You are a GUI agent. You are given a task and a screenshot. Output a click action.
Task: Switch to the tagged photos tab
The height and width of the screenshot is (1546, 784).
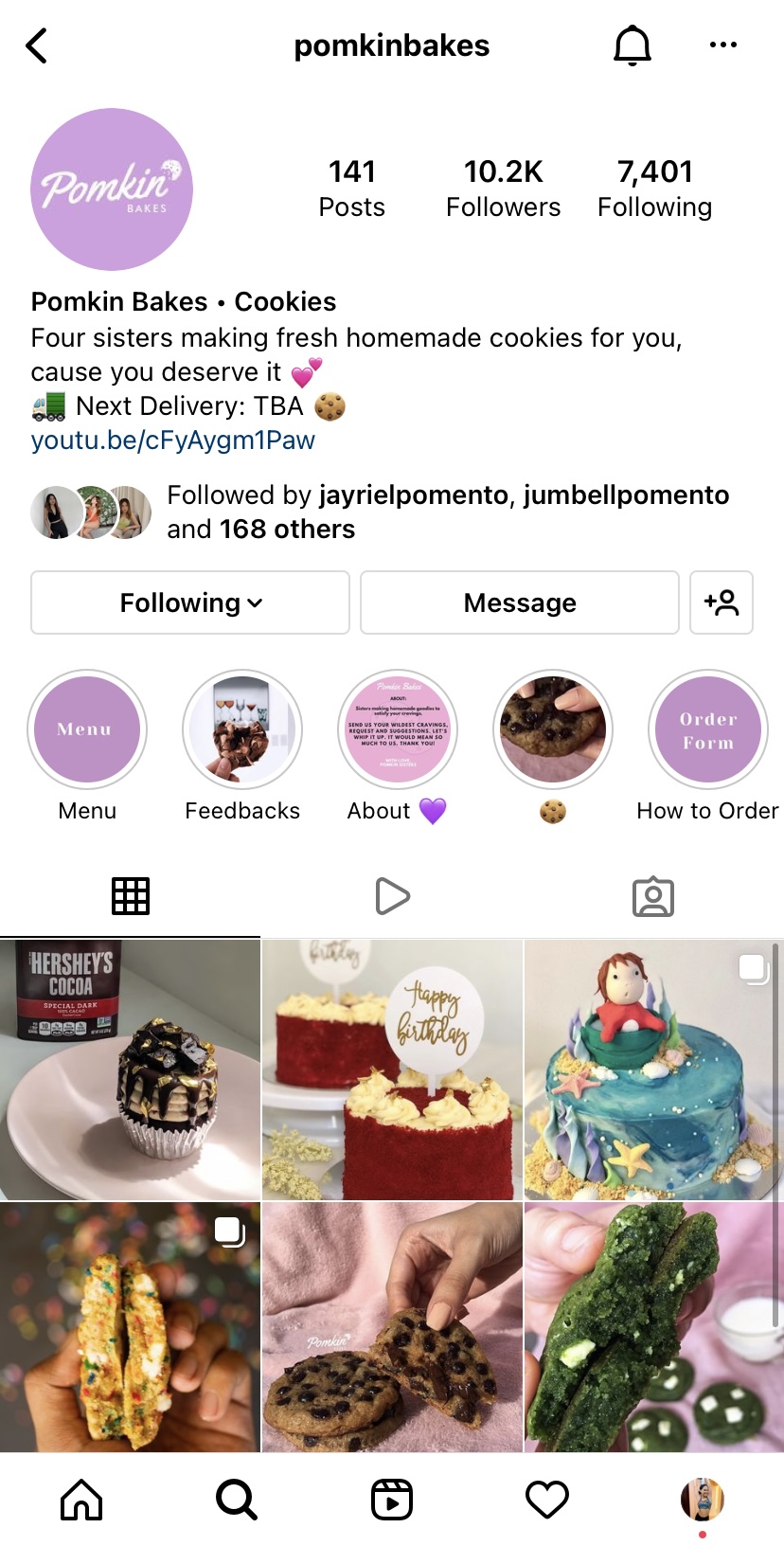653,896
